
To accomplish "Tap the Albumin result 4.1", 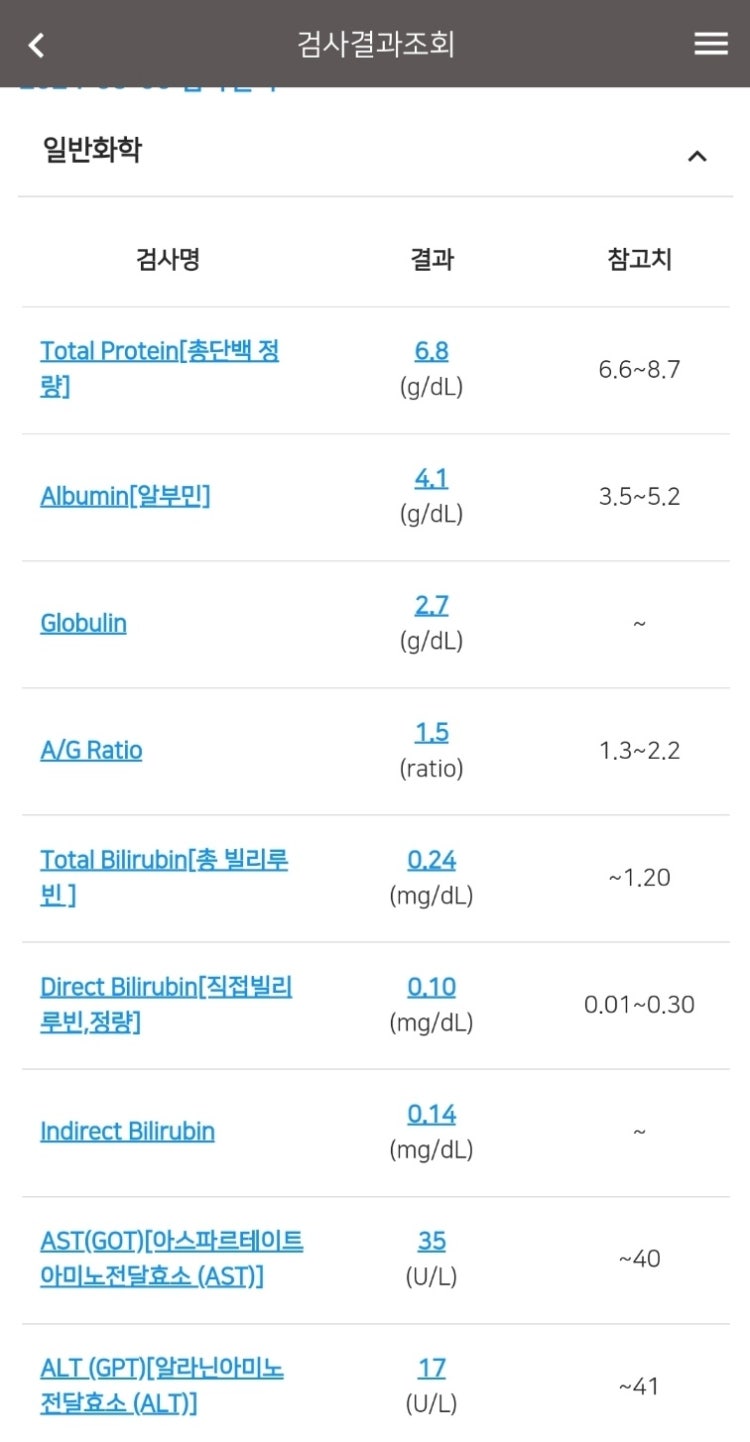I will (x=431, y=478).
